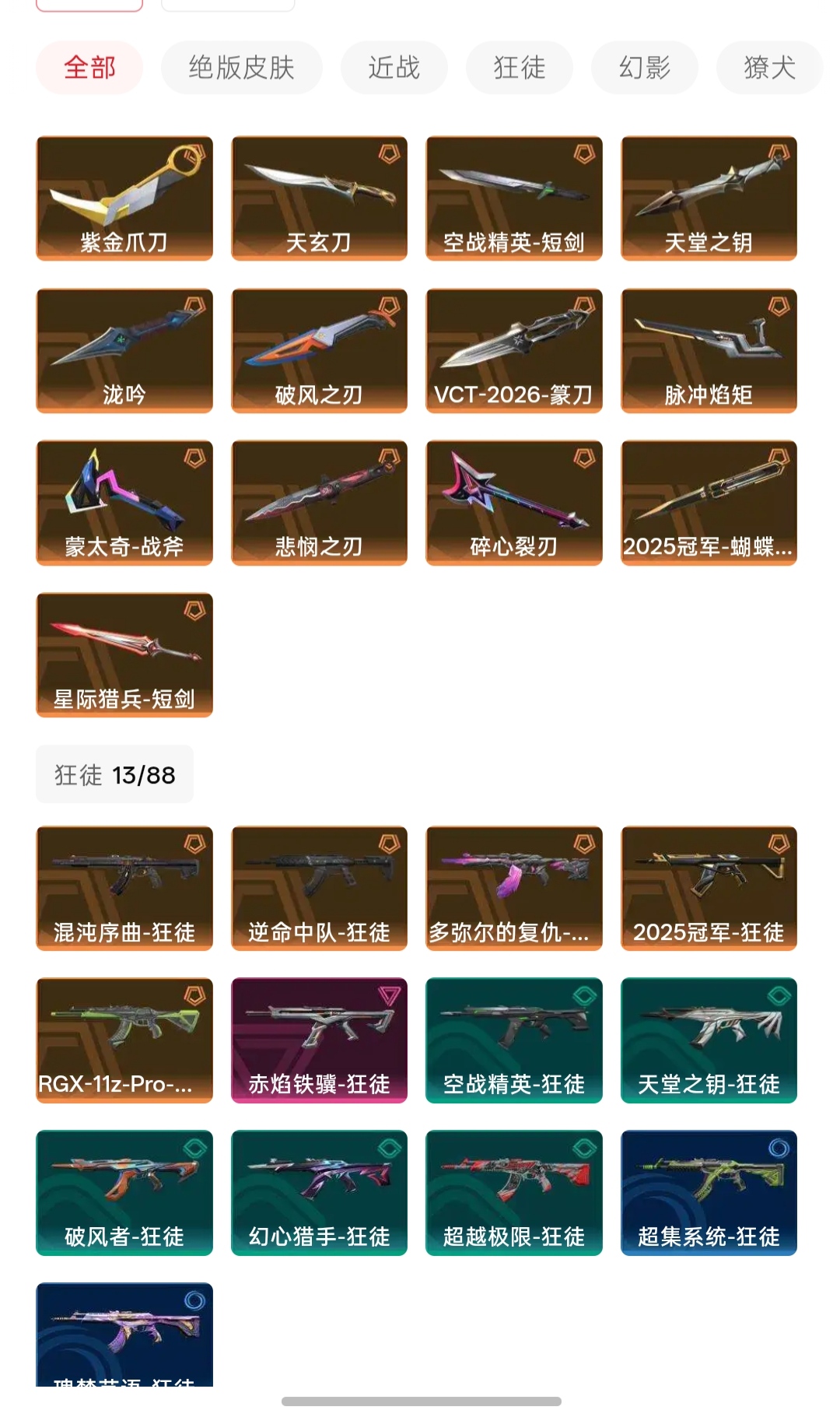The width and height of the screenshot is (840, 1424).
Task: Open the 泷吟 skin card
Action: [x=124, y=351]
